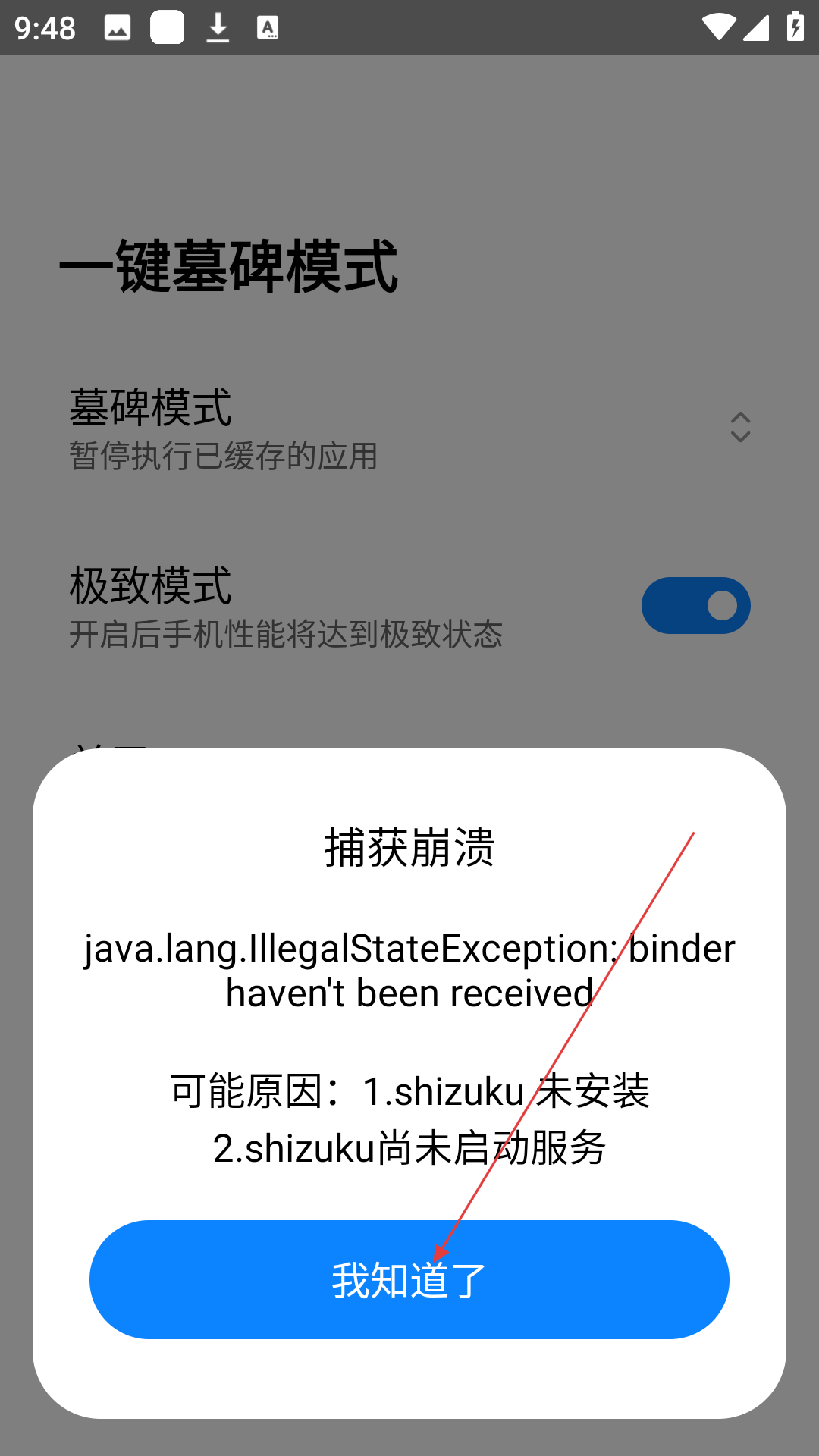Toggle the 极致模式 switch
819x1456 pixels.
click(x=695, y=605)
